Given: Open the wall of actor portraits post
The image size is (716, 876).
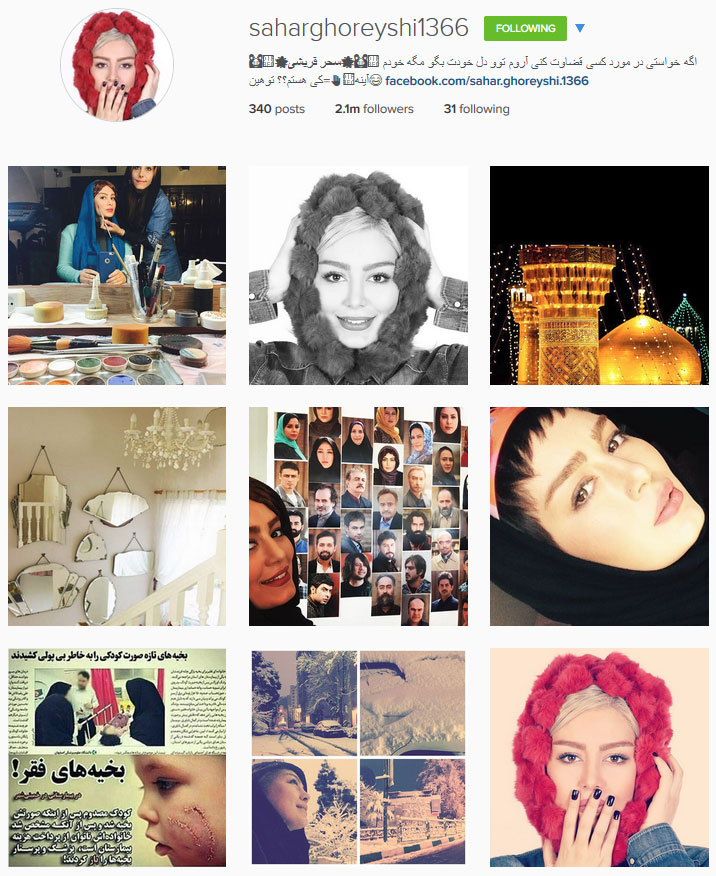Looking at the screenshot, I should [x=358, y=516].
